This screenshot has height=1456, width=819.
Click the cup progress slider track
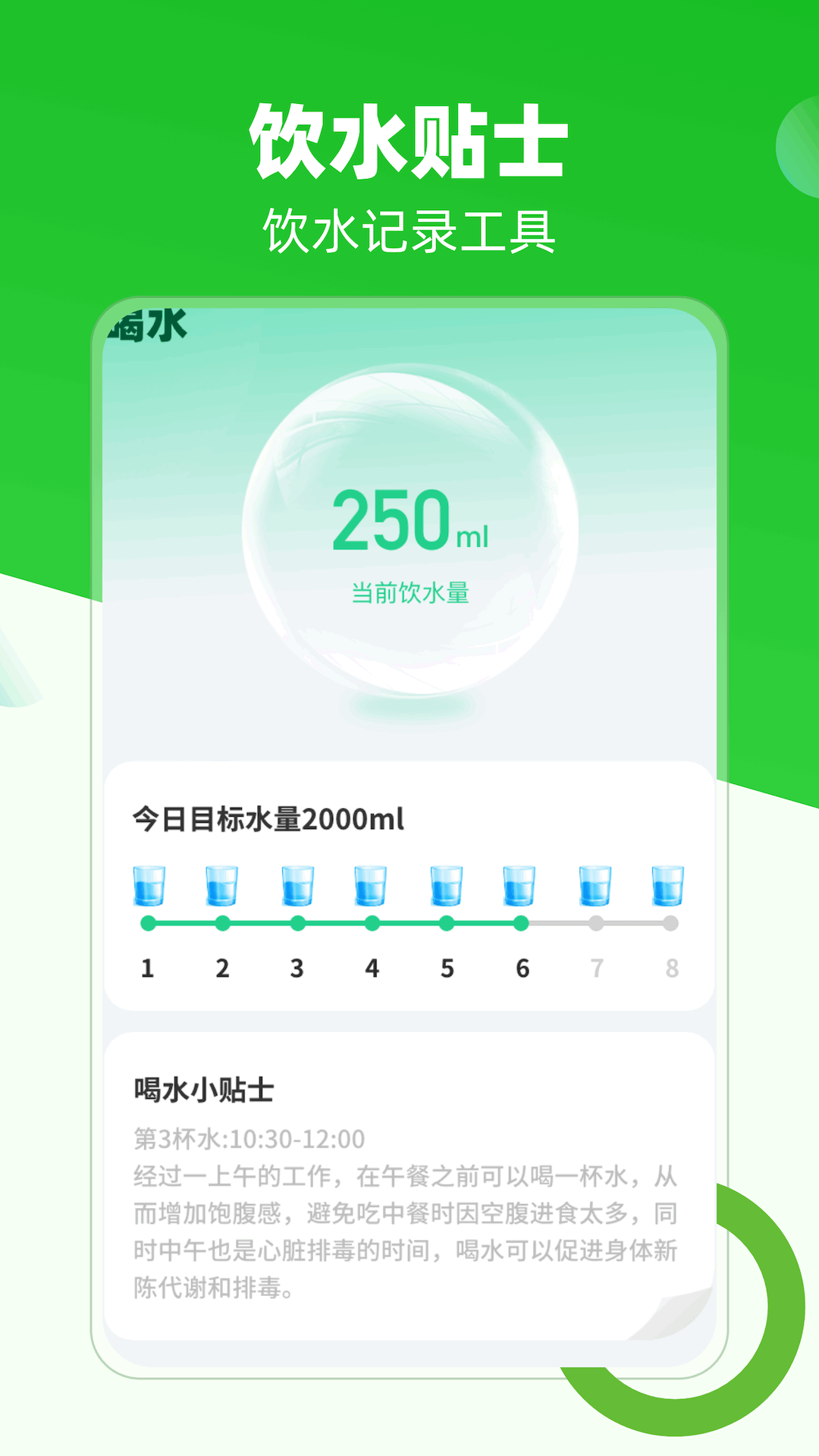click(409, 922)
